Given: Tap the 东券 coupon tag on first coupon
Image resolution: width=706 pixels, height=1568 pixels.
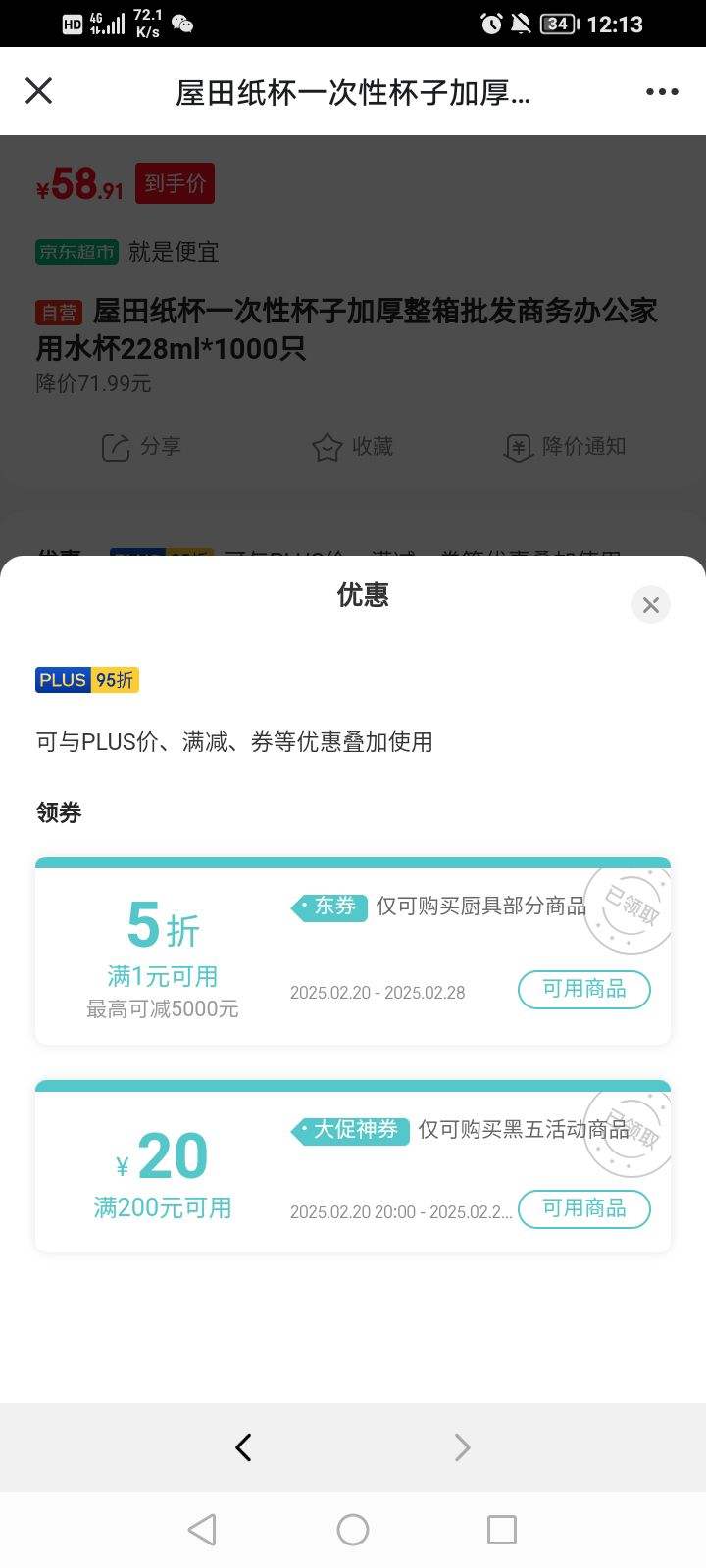Looking at the screenshot, I should [x=328, y=906].
